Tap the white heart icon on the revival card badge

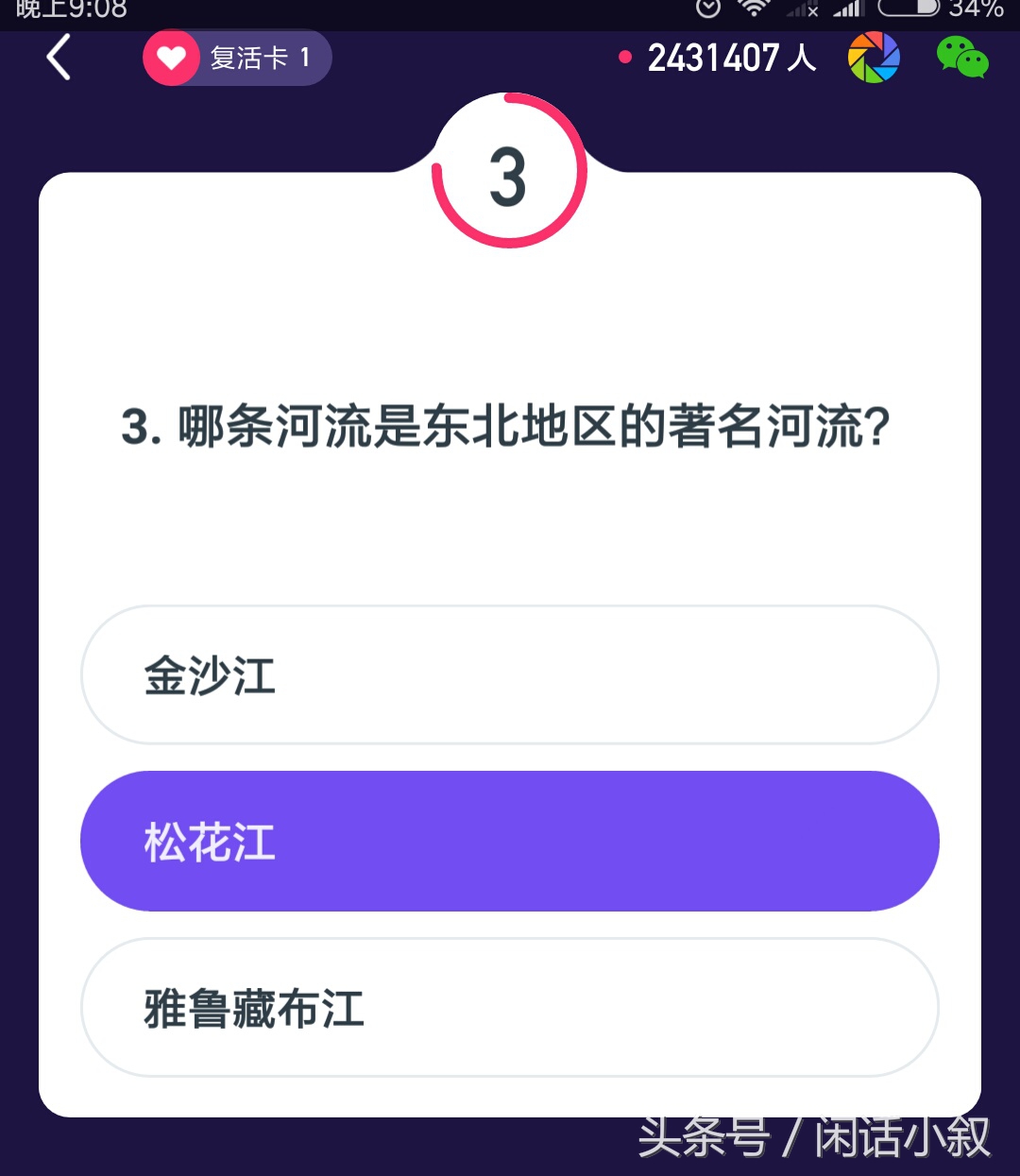170,58
